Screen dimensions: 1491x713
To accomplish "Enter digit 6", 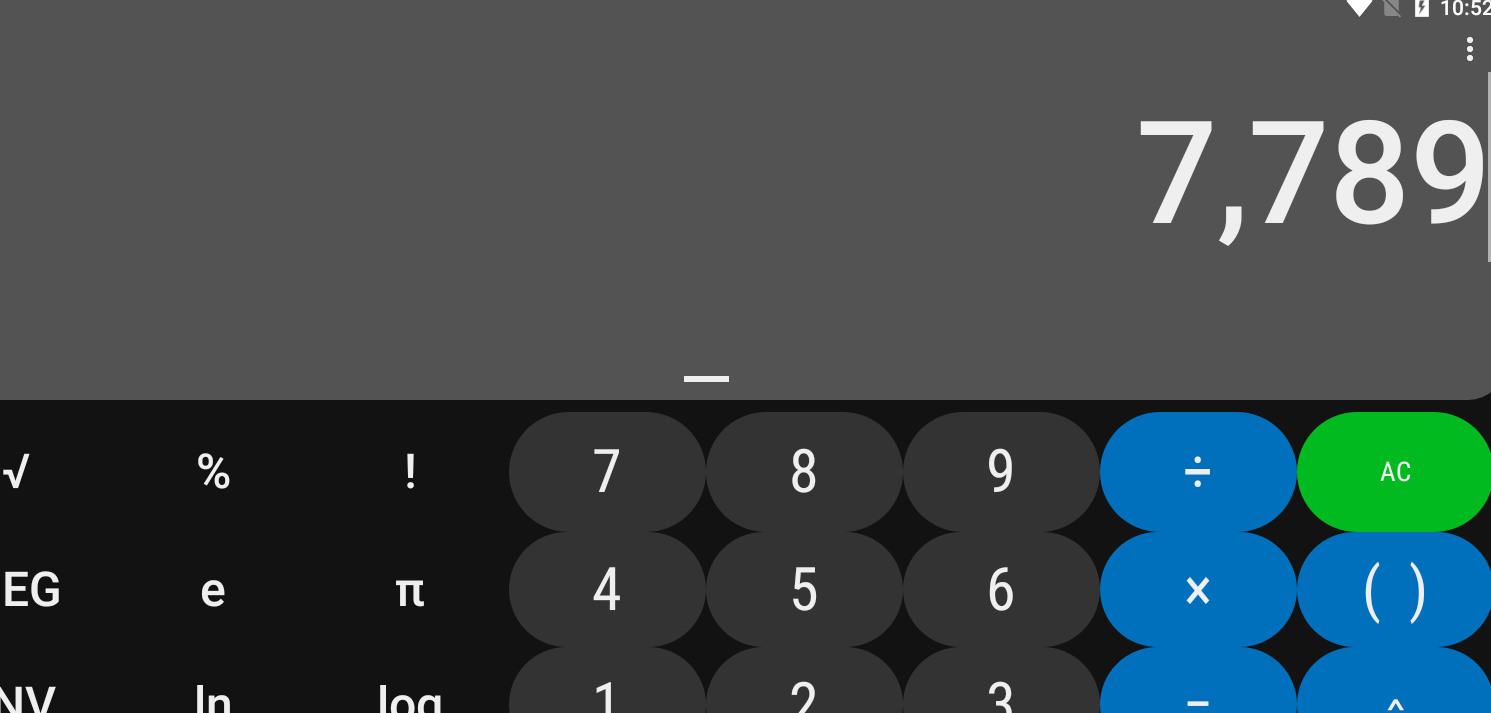I will tap(1000, 590).
